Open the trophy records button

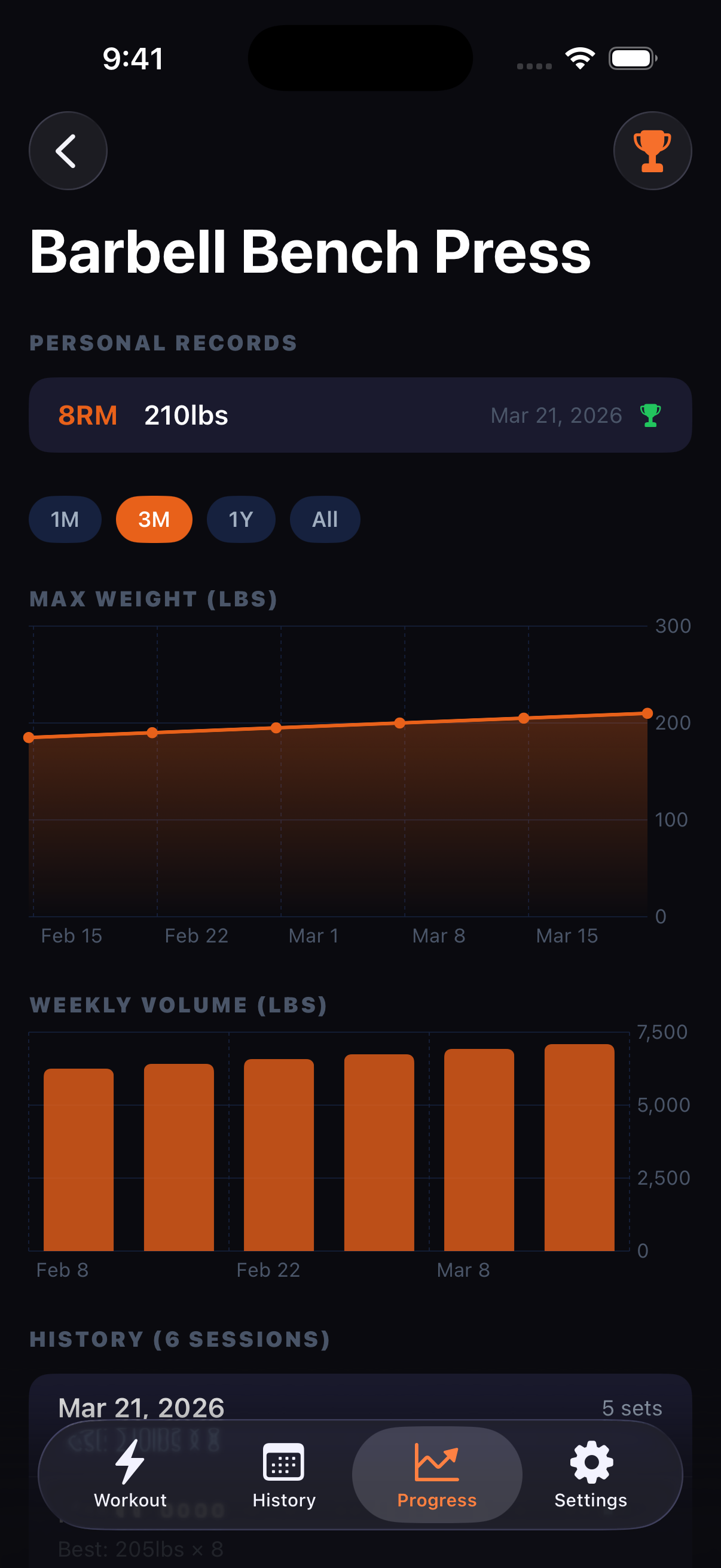point(652,151)
